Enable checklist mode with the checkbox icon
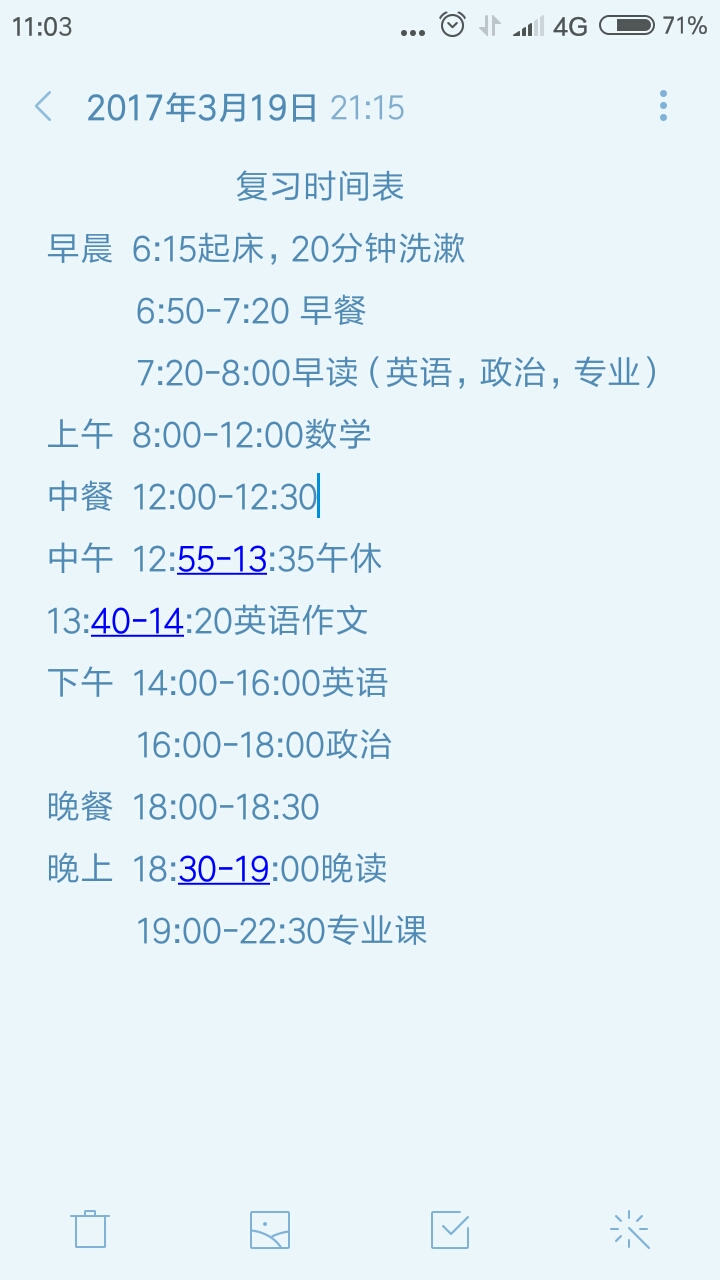This screenshot has width=720, height=1280. coord(449,1229)
